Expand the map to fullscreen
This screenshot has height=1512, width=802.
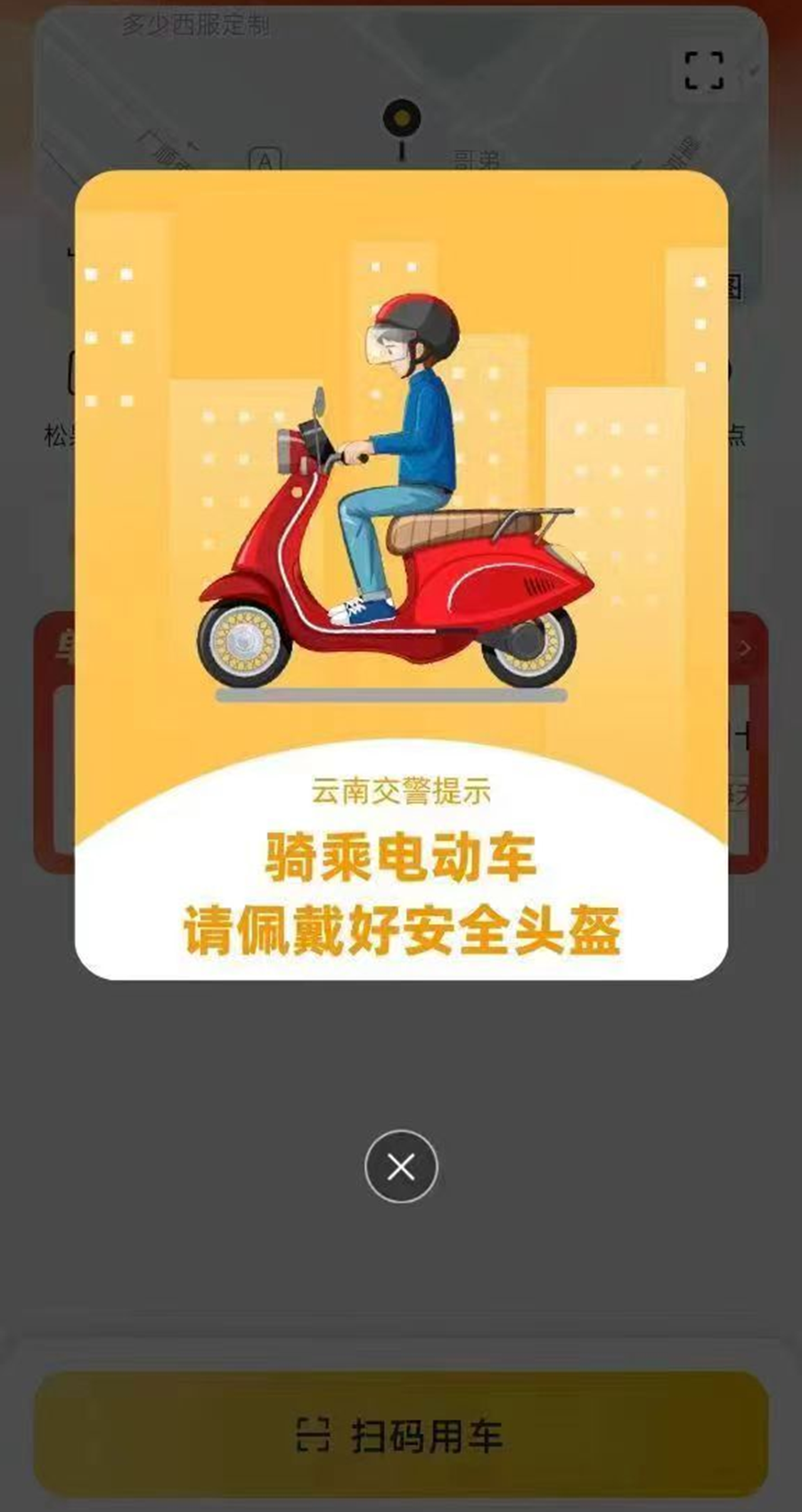(x=703, y=70)
